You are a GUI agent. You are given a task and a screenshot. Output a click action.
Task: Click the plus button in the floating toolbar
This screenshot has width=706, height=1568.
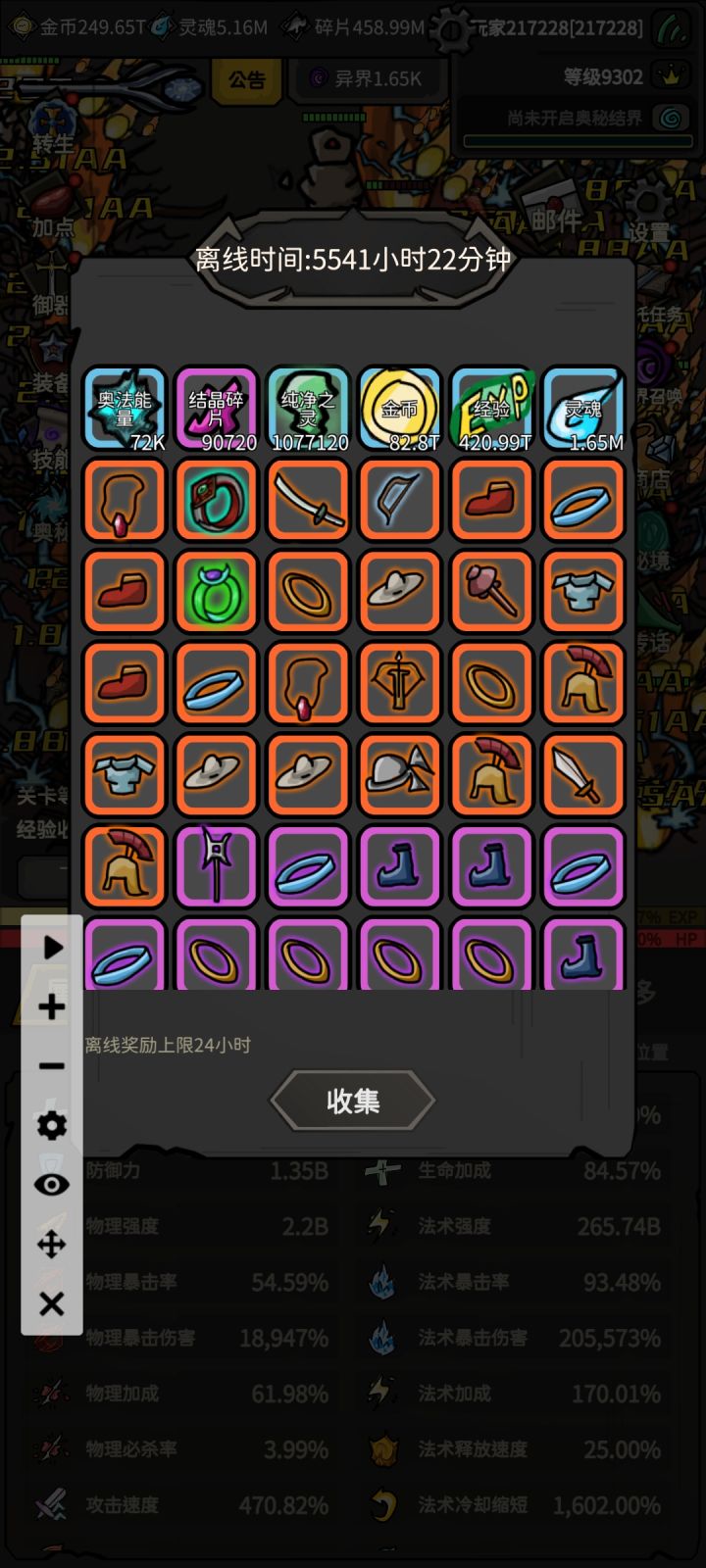[50, 1006]
